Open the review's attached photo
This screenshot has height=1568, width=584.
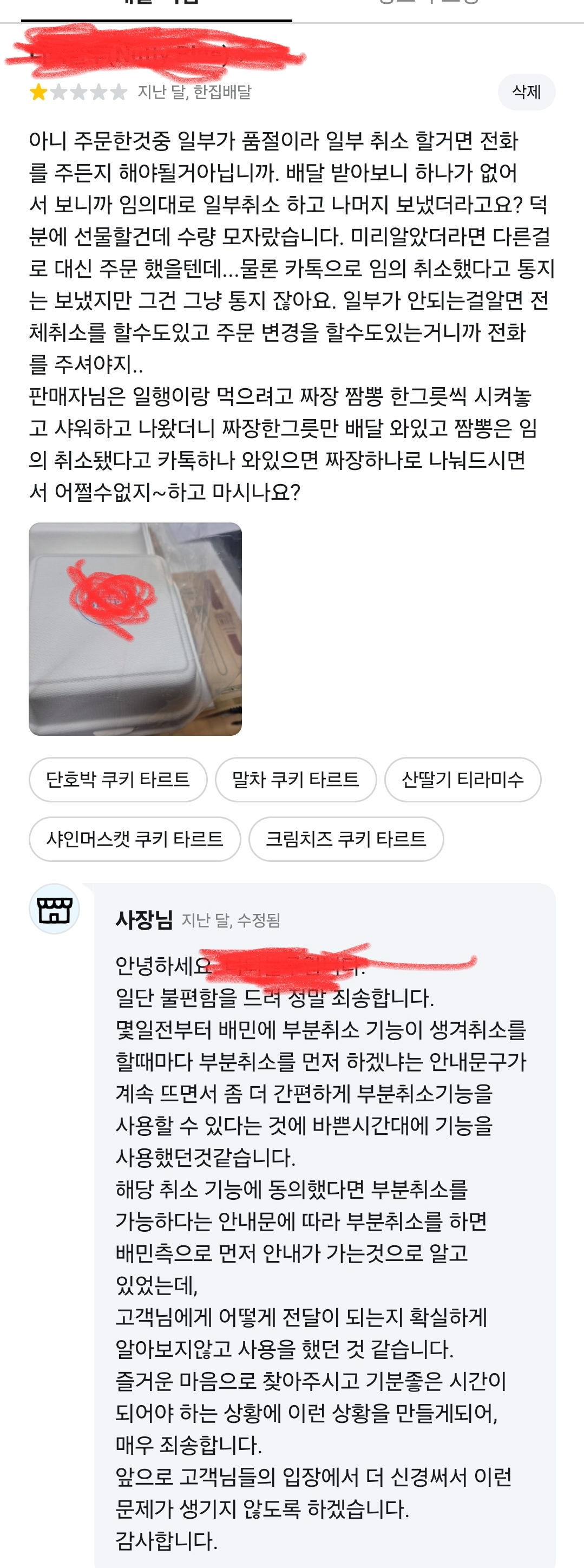coord(135,629)
